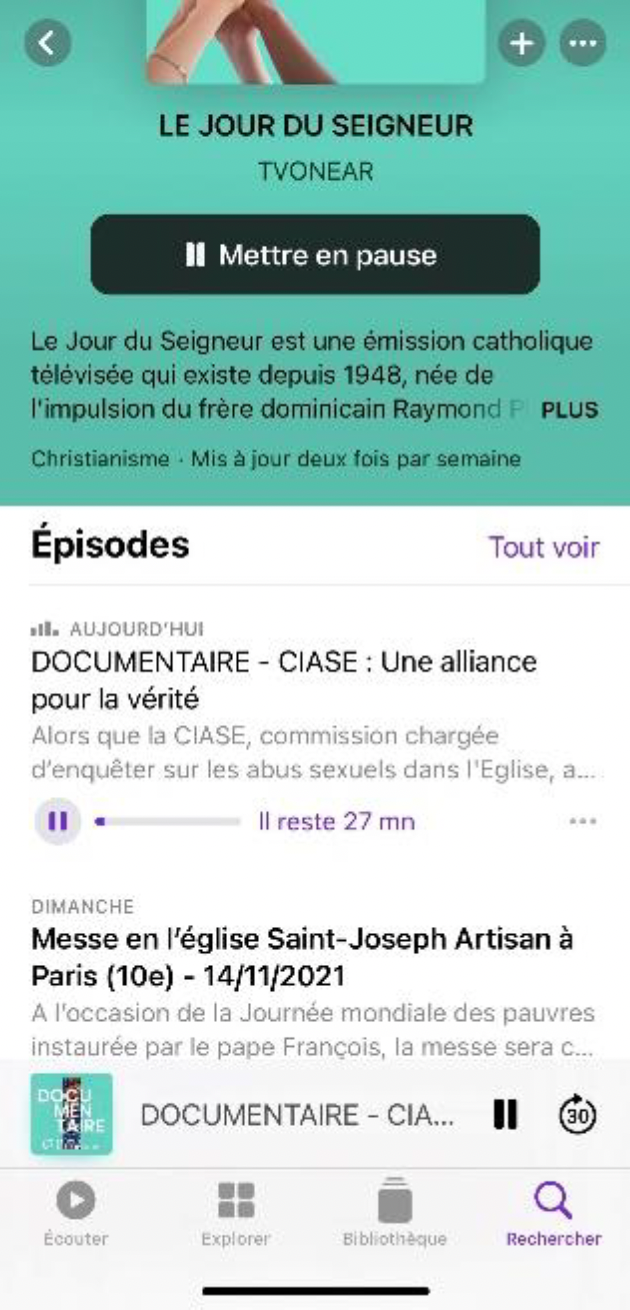
Task: Switch to the Écouter tab
Action: click(75, 1212)
